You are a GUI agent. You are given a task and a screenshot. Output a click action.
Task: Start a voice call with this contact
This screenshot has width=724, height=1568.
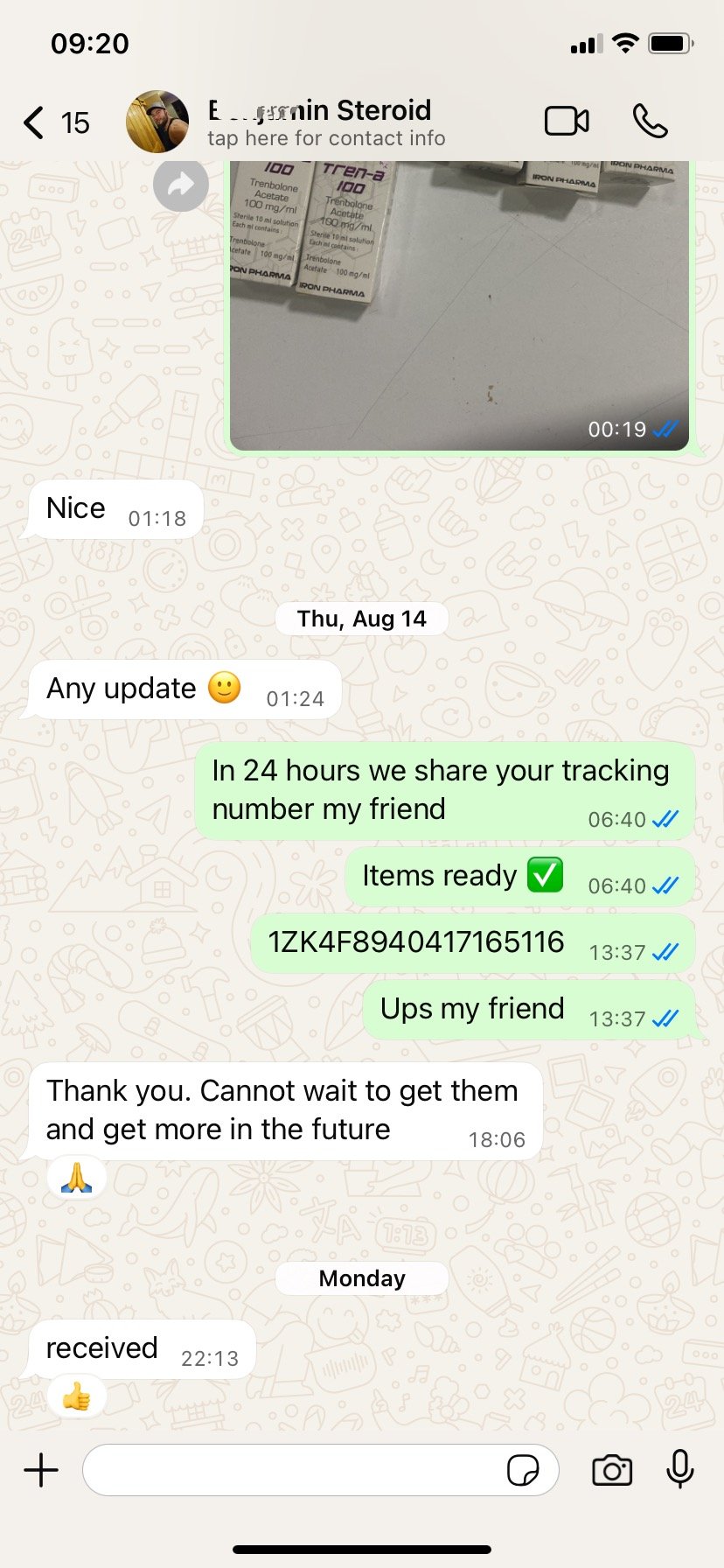650,122
